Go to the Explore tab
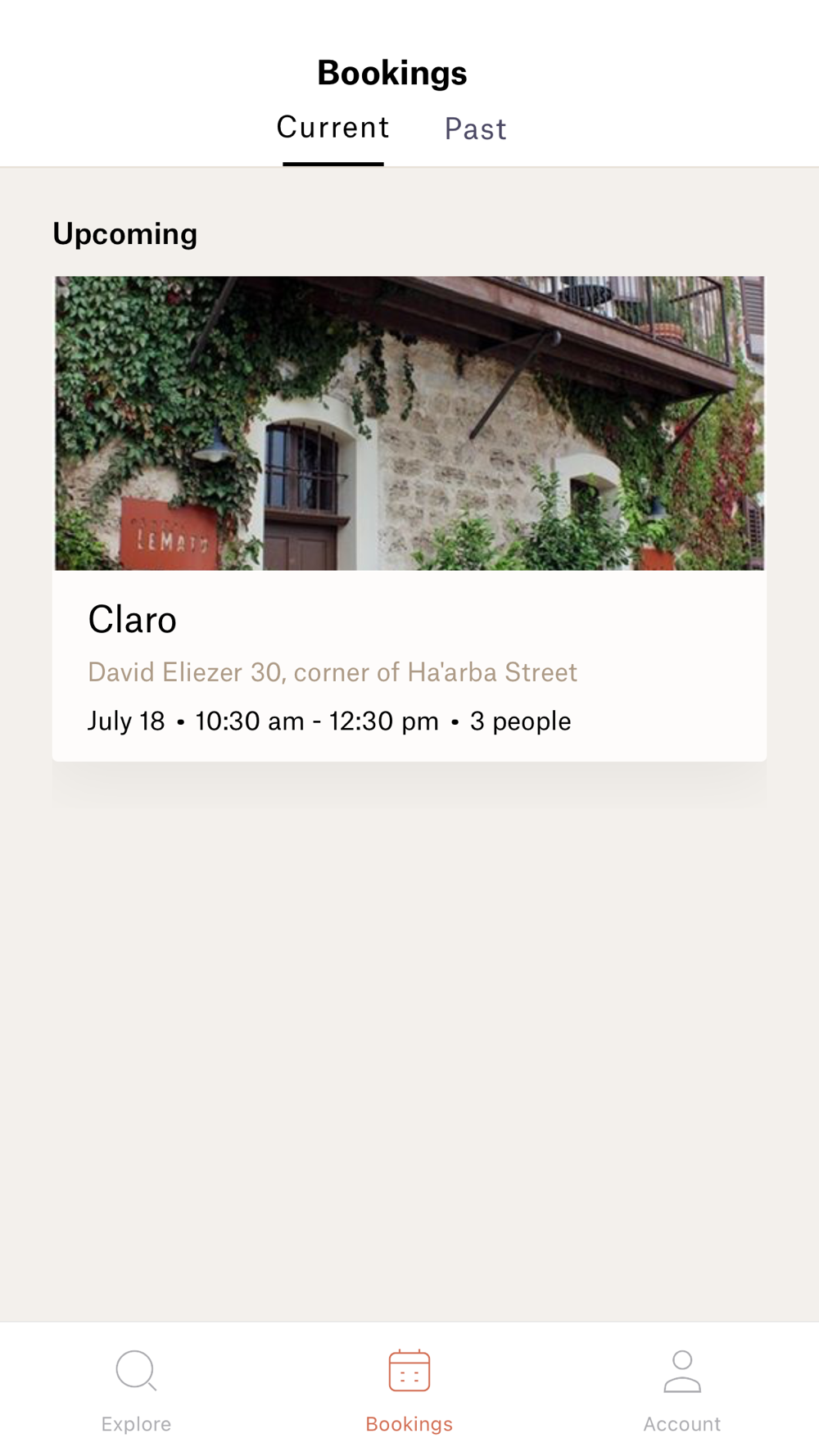The width and height of the screenshot is (819, 1456). (136, 1390)
